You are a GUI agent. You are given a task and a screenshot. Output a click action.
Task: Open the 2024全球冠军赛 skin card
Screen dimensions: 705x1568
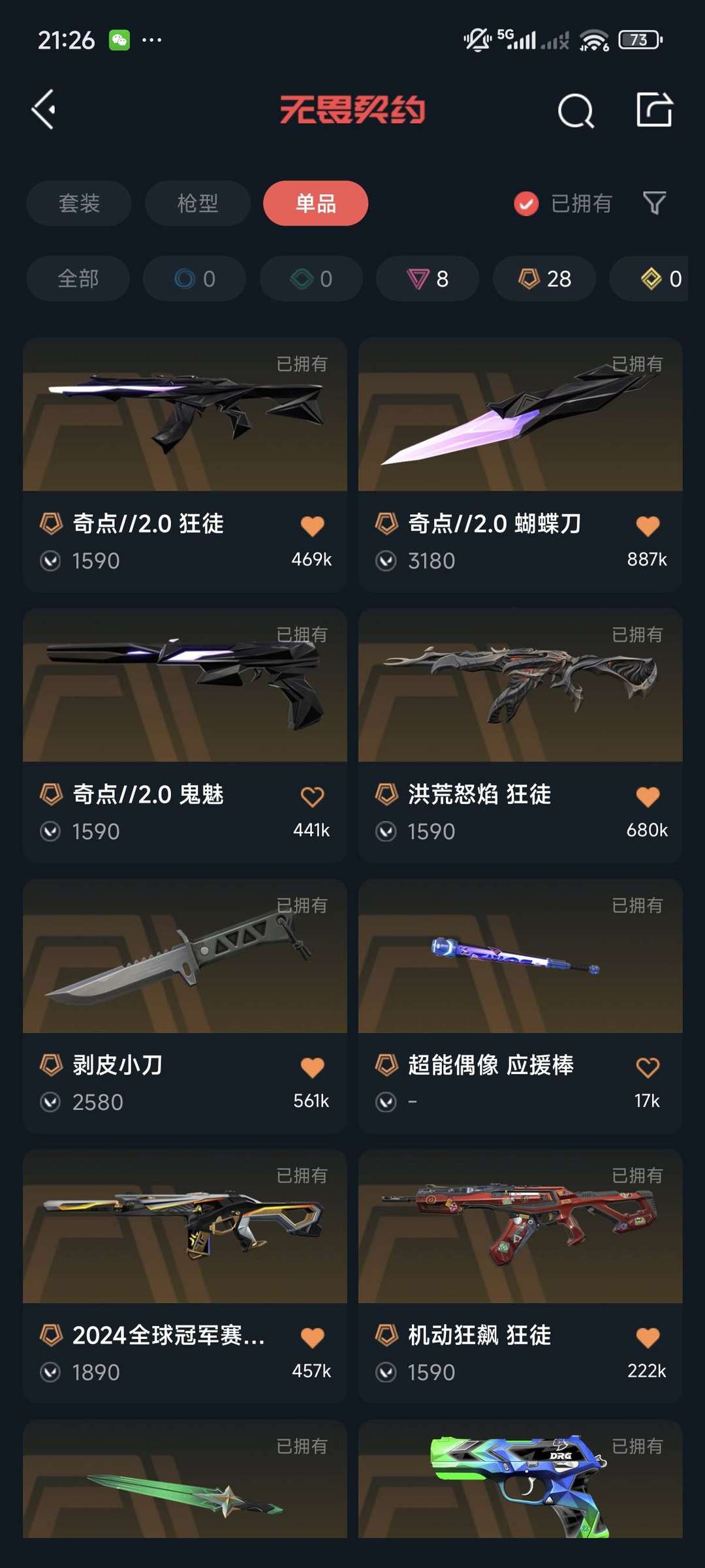click(185, 1276)
